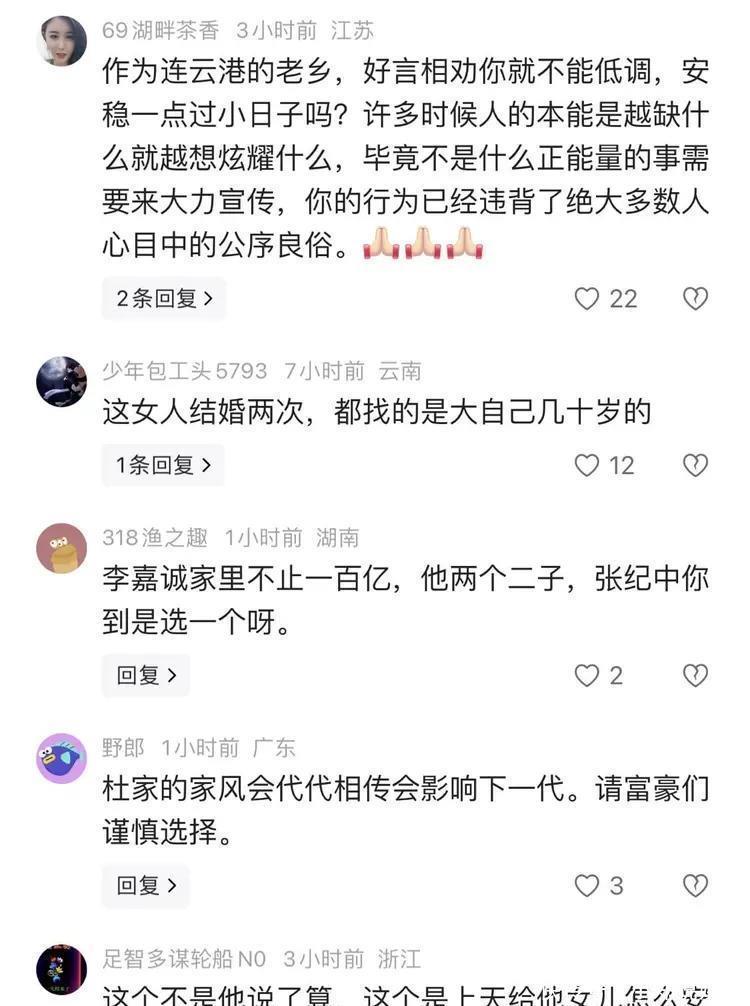Dislike 渔之趣's comment
This screenshot has height=1006, width=750.
point(695,675)
